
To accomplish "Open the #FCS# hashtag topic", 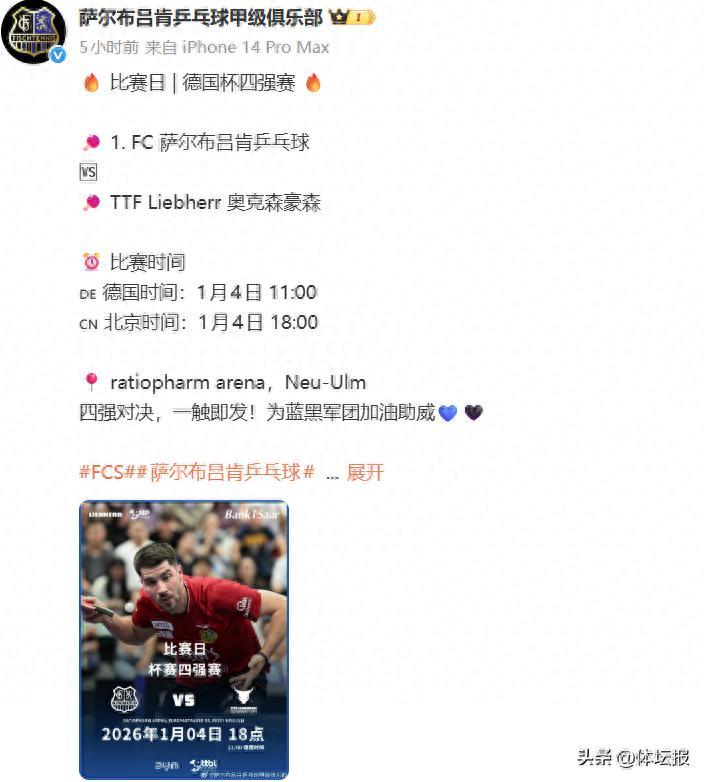I will pos(107,472).
